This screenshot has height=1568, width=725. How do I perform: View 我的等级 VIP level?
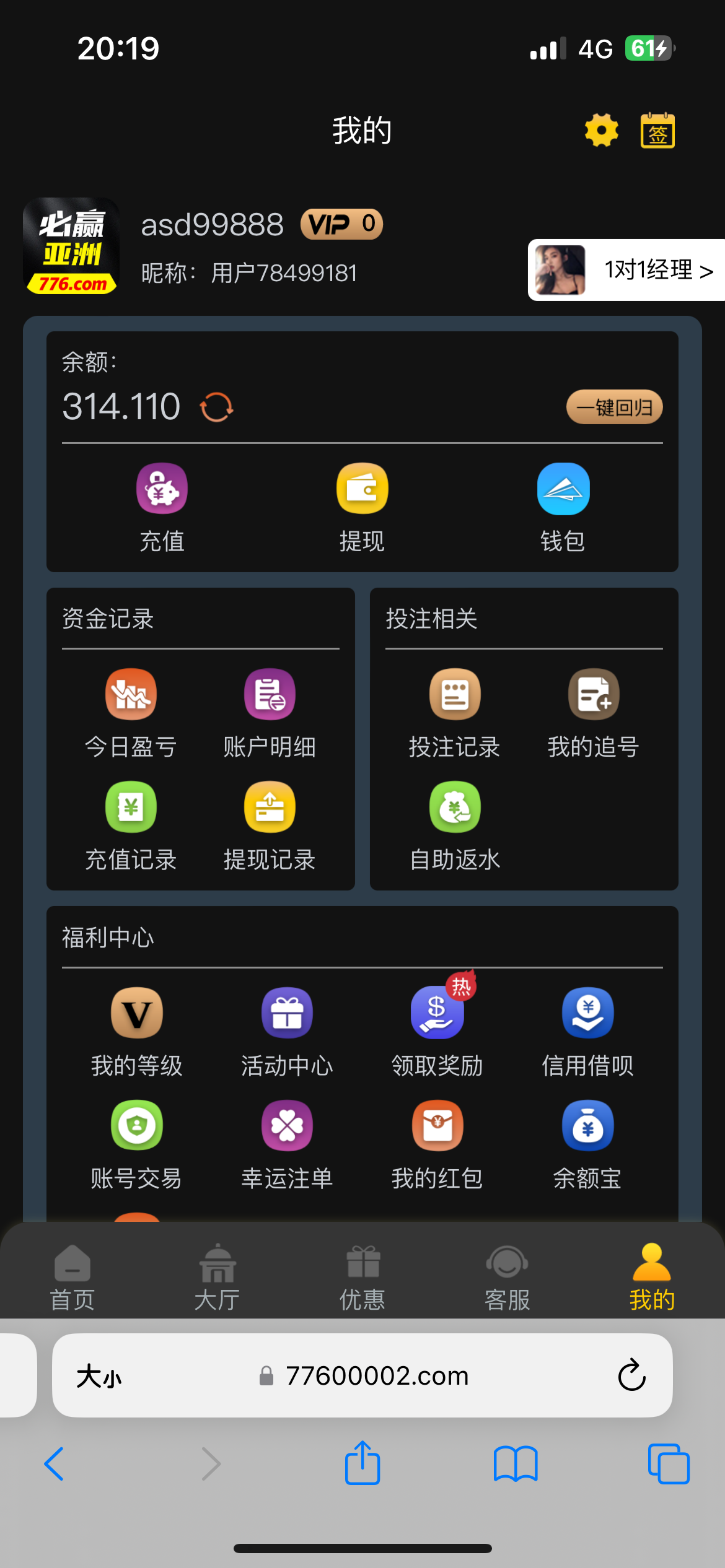click(137, 1032)
